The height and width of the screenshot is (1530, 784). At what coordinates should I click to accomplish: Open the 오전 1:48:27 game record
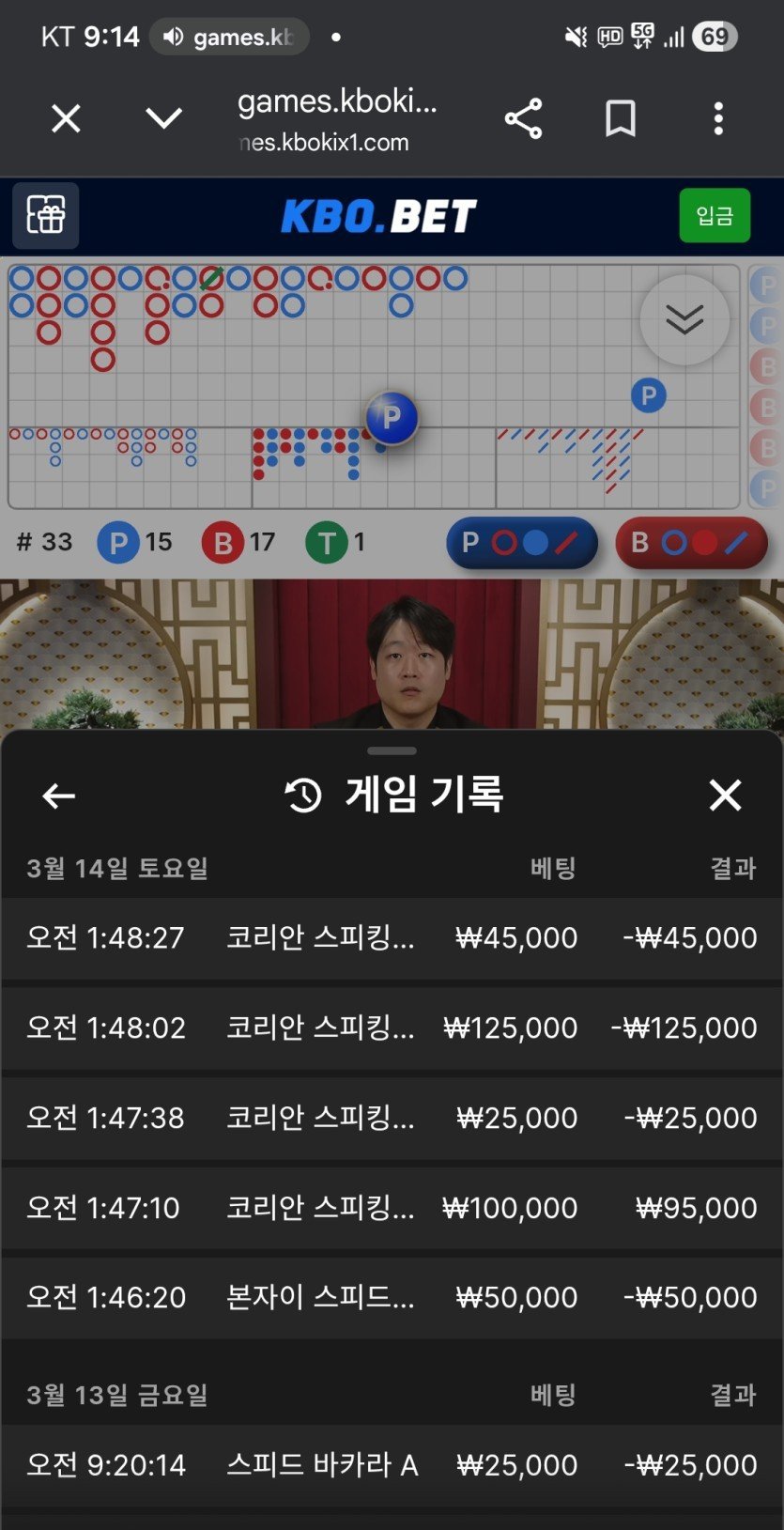(392, 937)
